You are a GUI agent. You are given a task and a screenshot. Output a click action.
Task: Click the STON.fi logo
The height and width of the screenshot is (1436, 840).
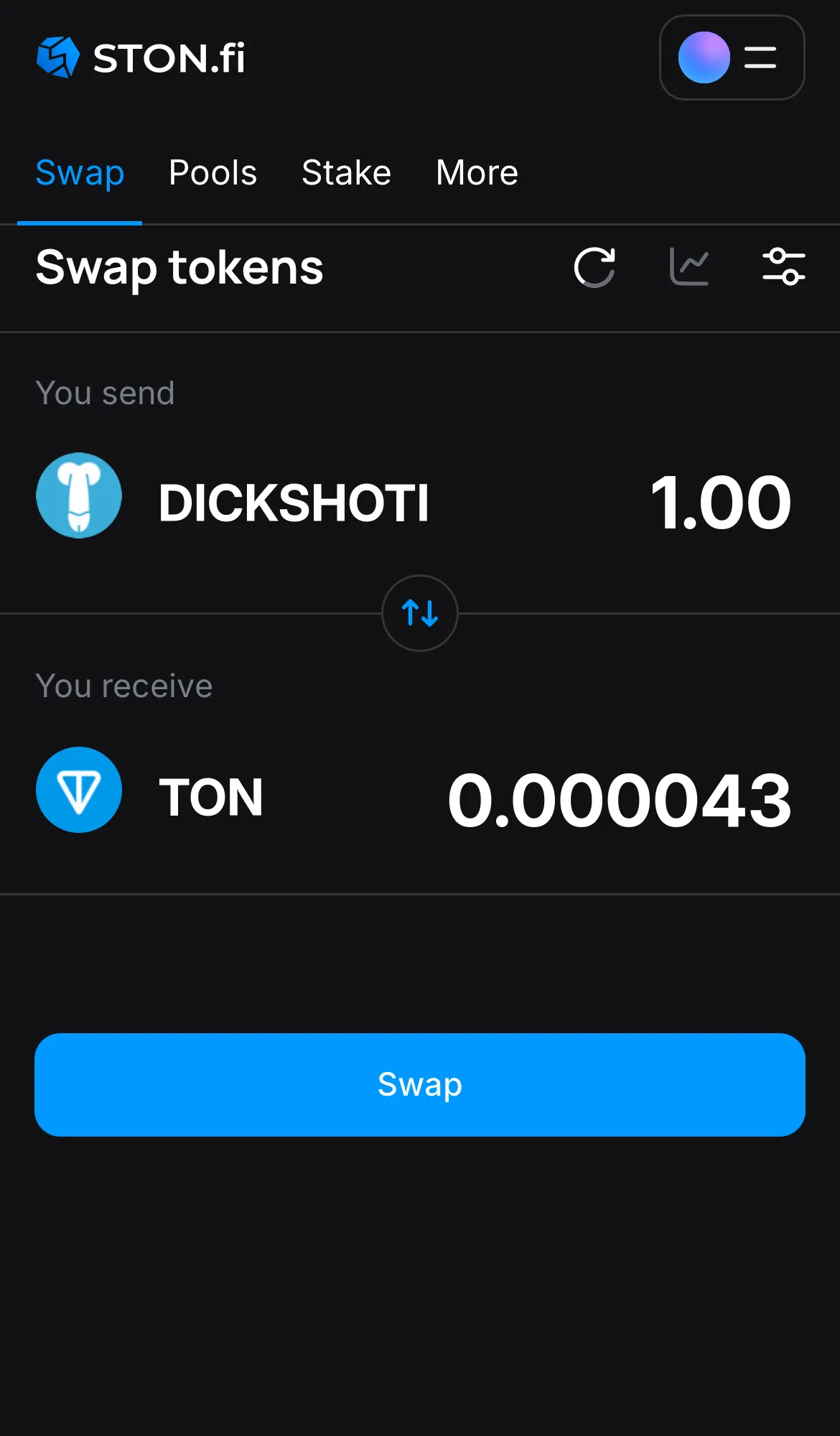pyautogui.click(x=140, y=57)
